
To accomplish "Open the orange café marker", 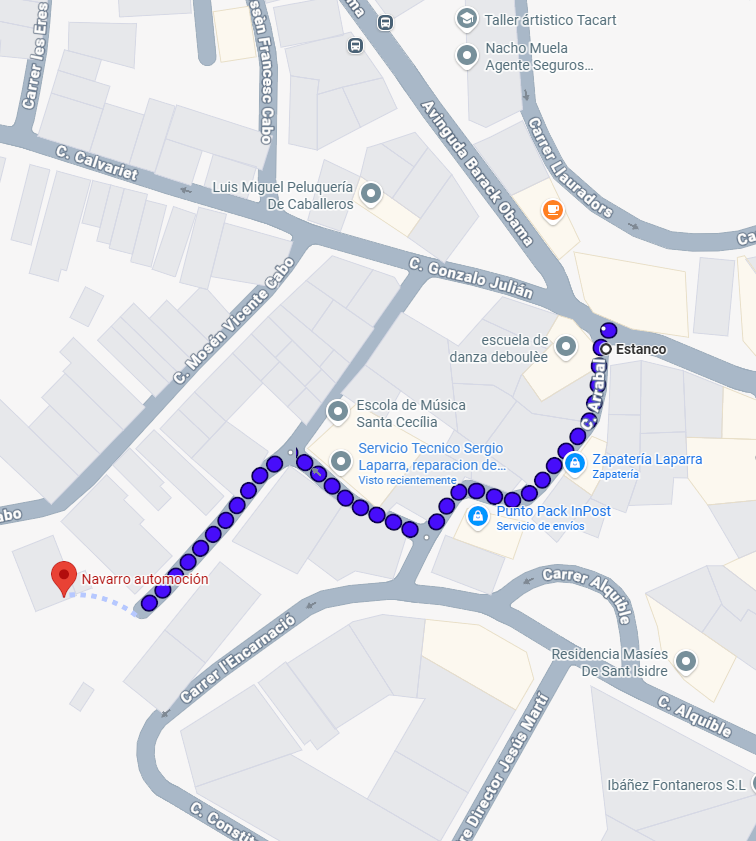I will click(552, 210).
